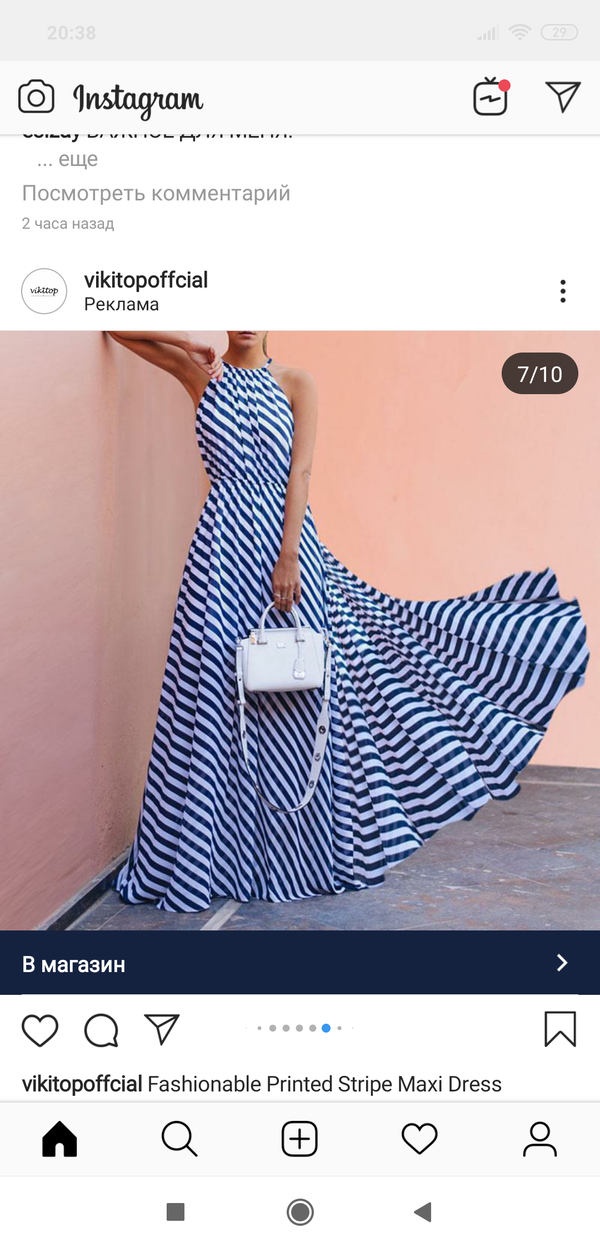The width and height of the screenshot is (600, 1248).
Task: Tap the "В магазин" shop button
Action: [300, 963]
